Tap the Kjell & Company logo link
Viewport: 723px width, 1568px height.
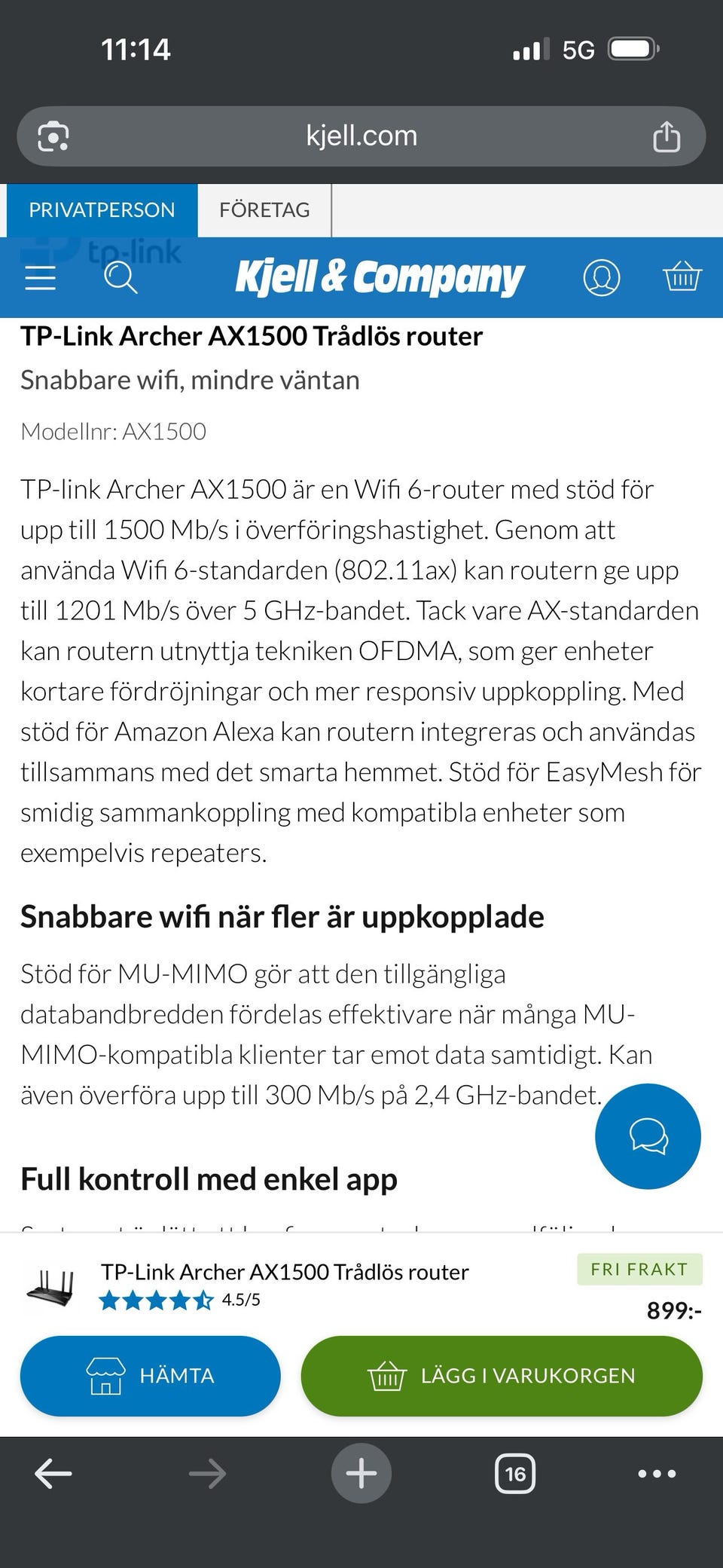(380, 277)
